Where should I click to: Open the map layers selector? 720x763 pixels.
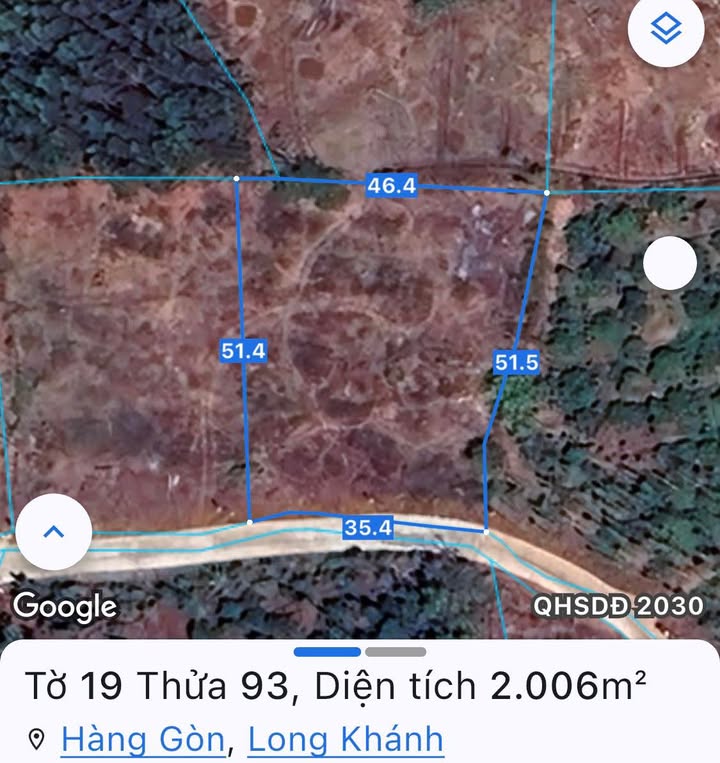665,31
